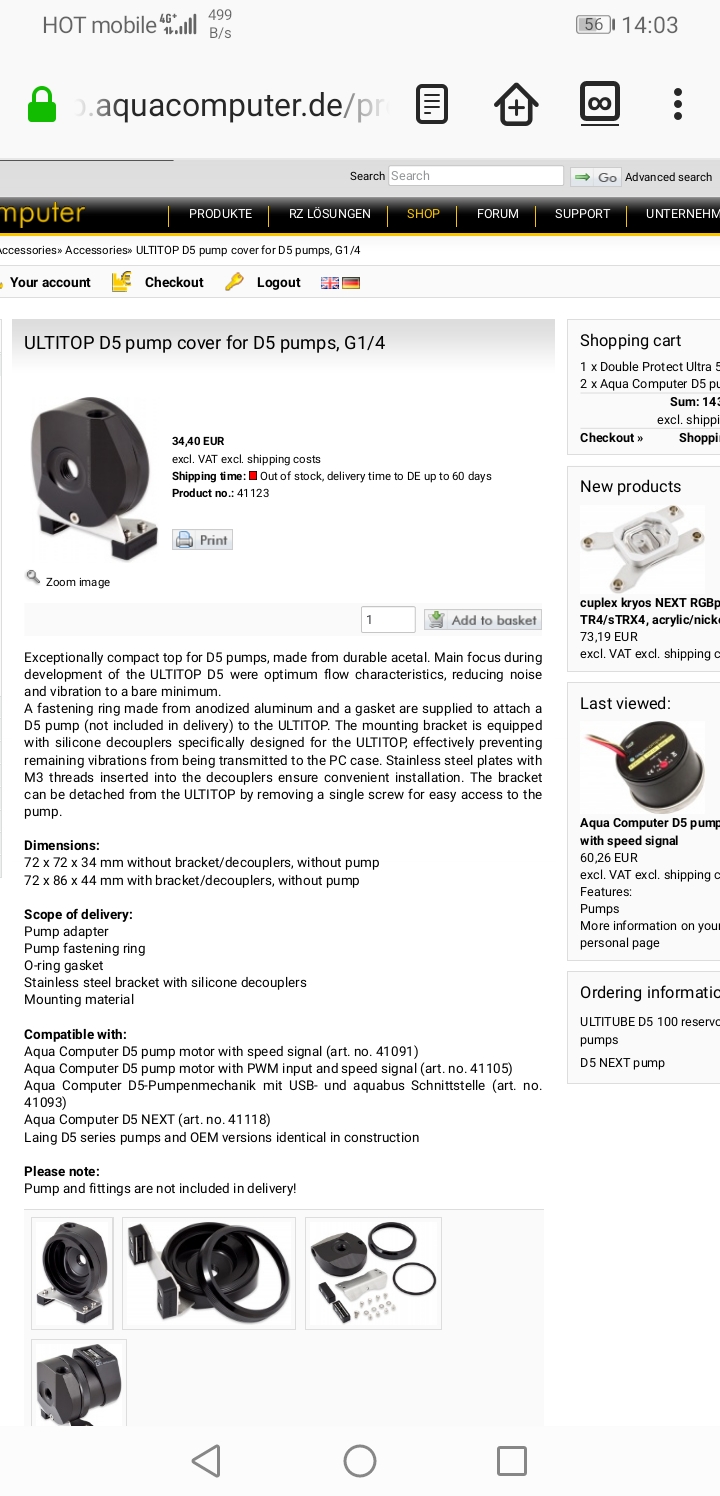Image resolution: width=720 pixels, height=1496 pixels.
Task: Go to the FORUM section
Action: 497,214
